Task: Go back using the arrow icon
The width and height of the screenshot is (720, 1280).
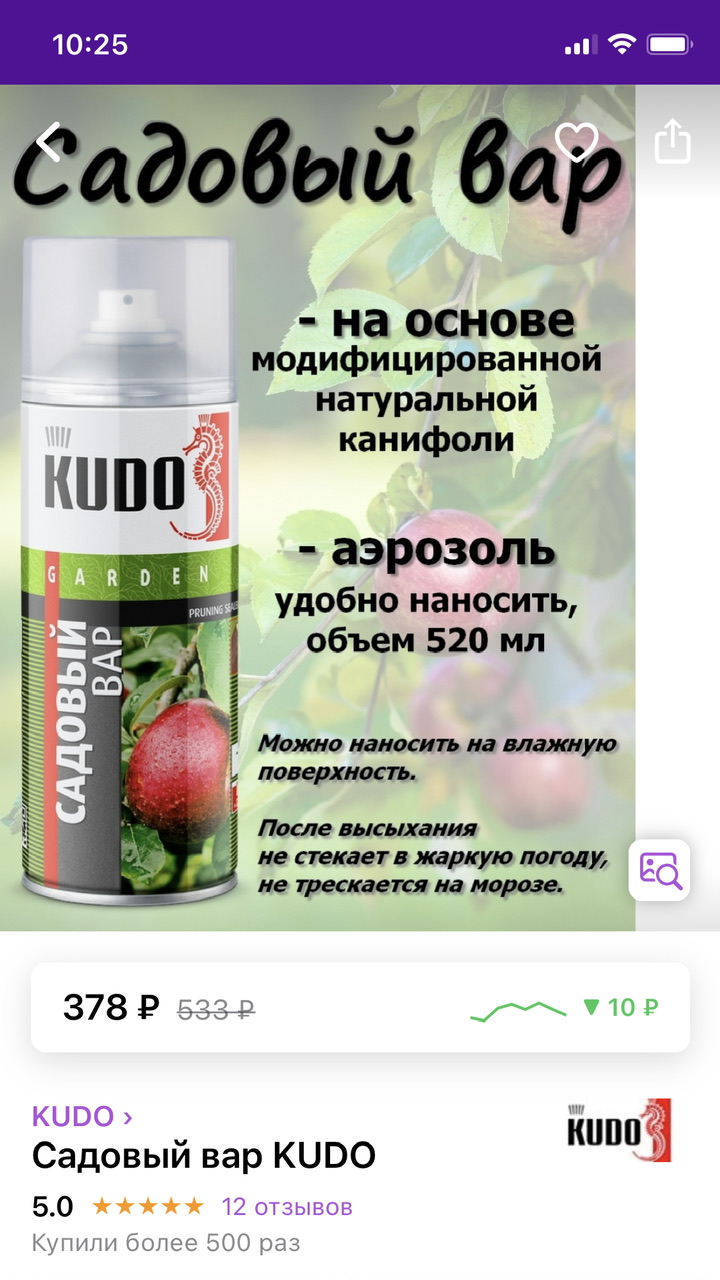Action: click(x=50, y=142)
